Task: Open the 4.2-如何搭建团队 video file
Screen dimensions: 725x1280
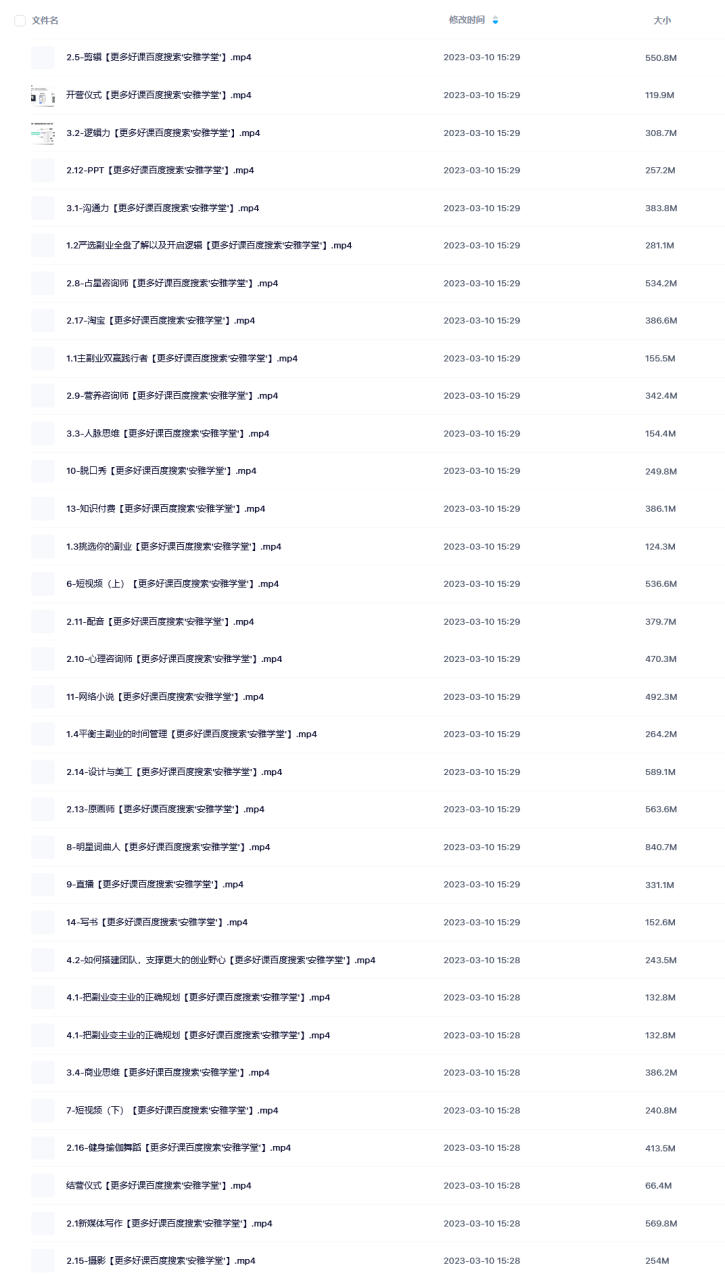Action: click(221, 960)
